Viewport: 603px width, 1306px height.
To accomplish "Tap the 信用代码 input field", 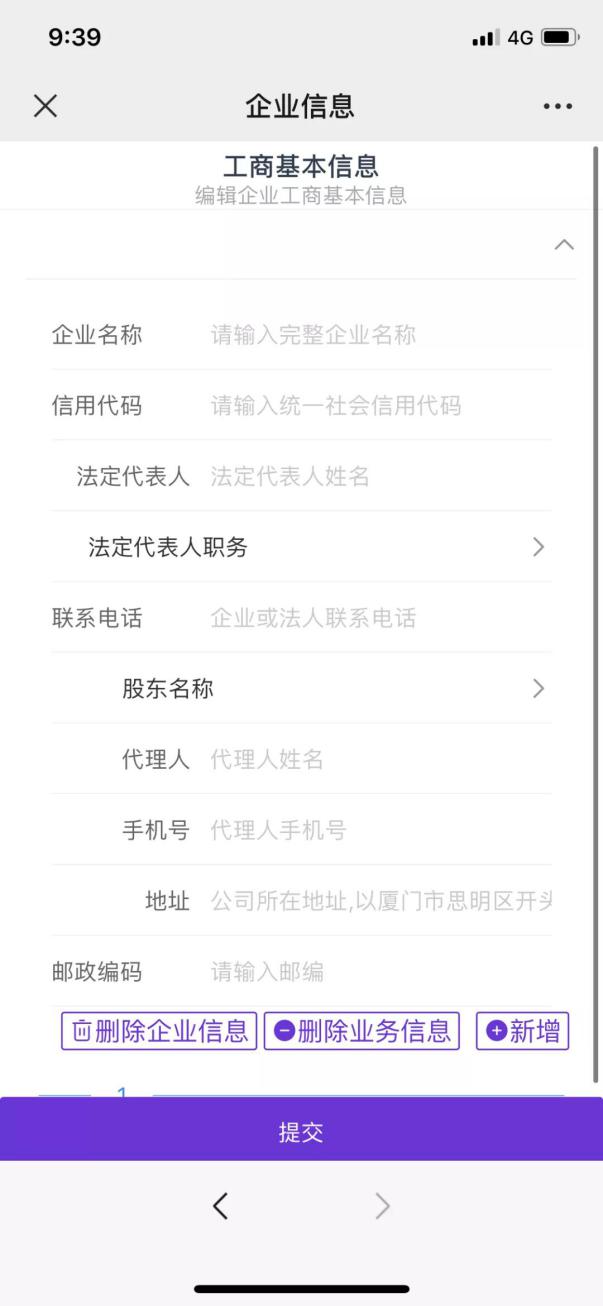I will coord(380,406).
